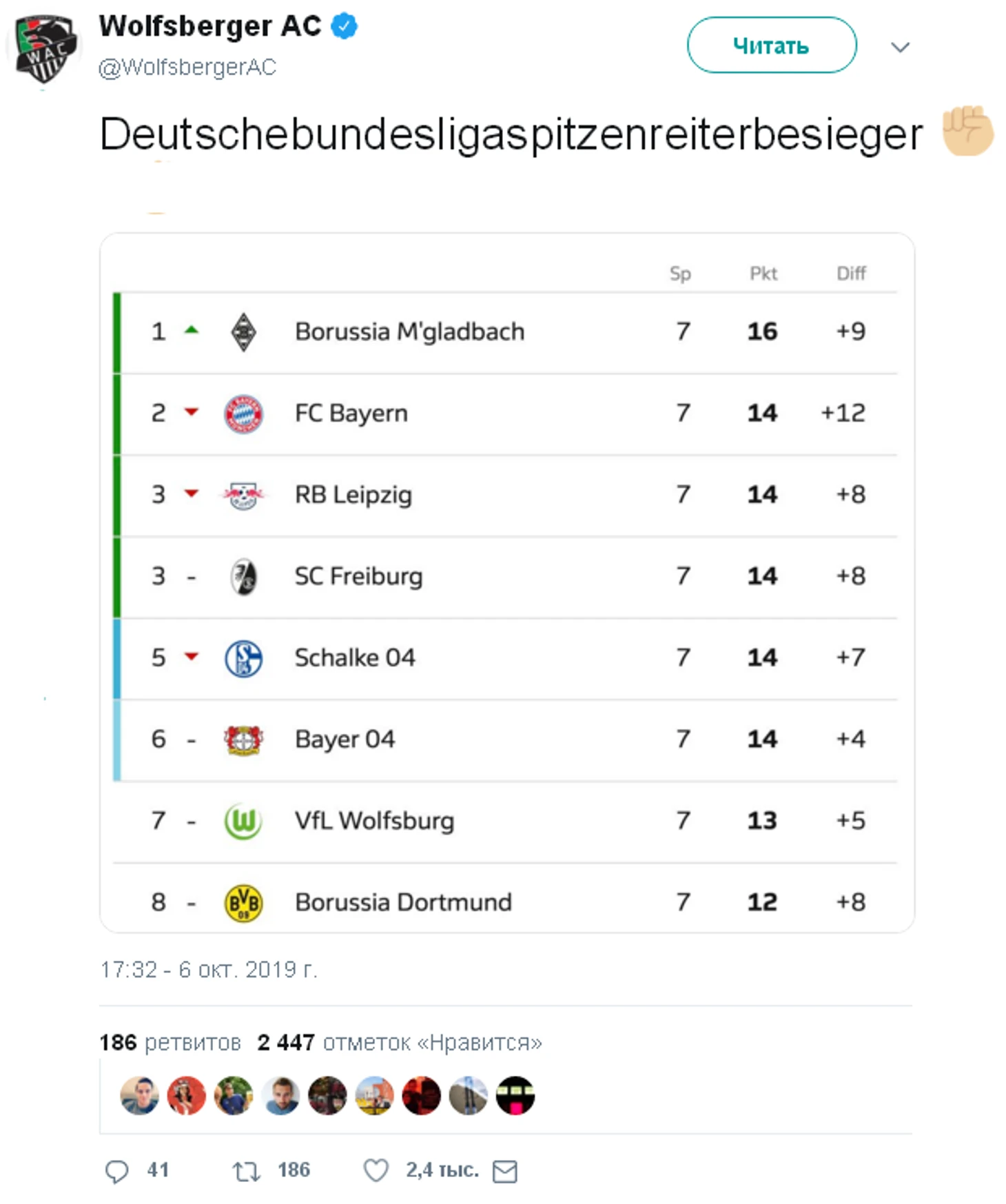Open the first liker's profile avatar

coord(139,1095)
